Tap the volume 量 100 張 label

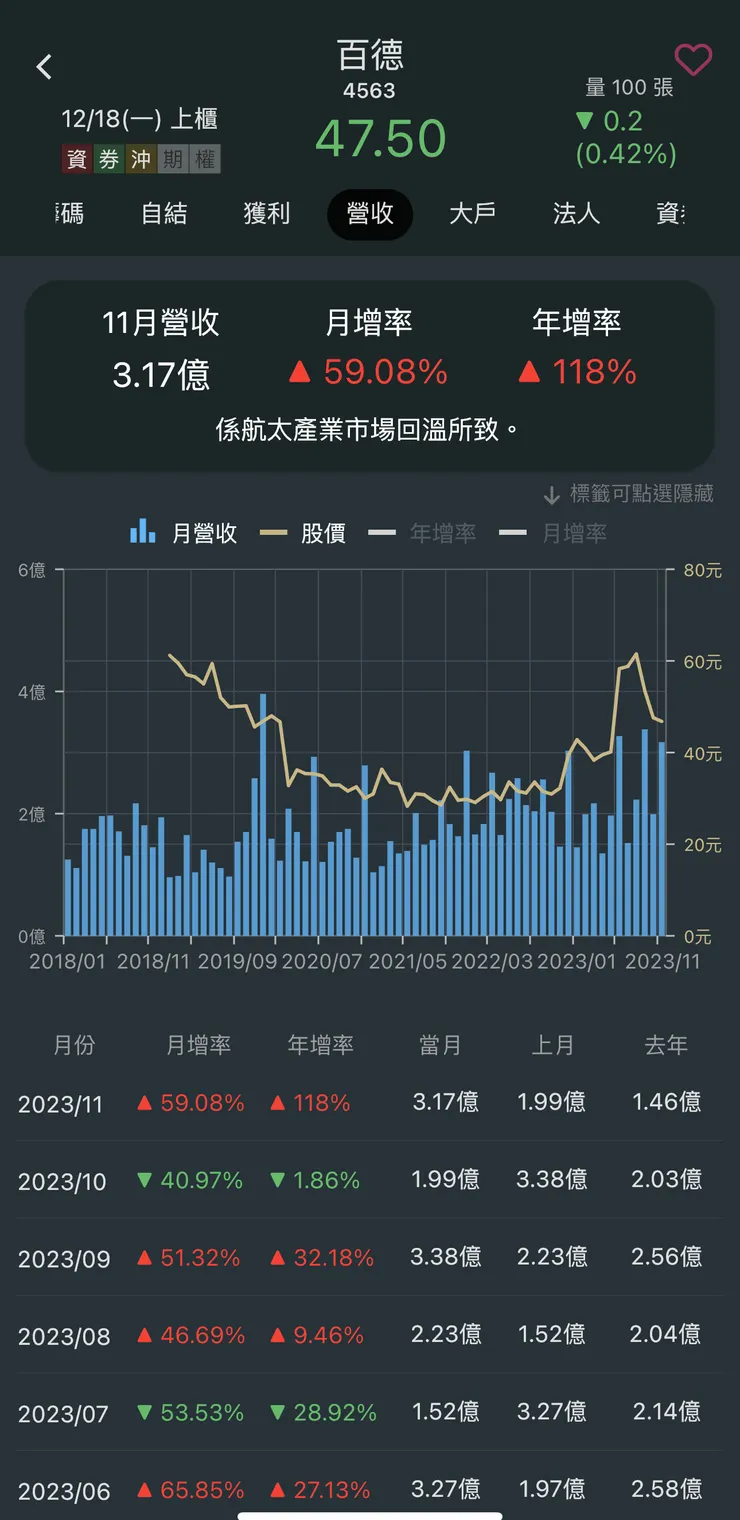[x=629, y=88]
